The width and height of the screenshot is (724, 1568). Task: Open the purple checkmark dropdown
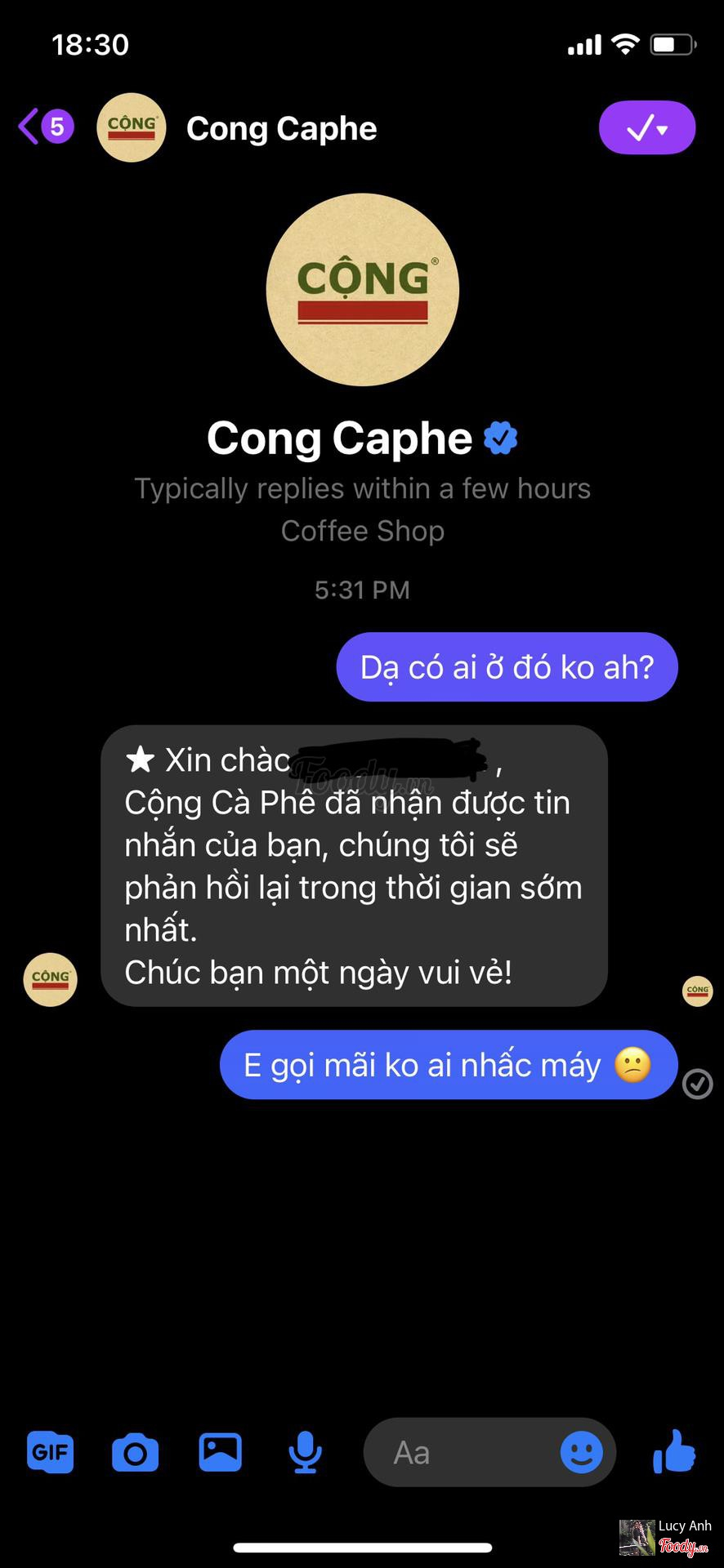(646, 127)
